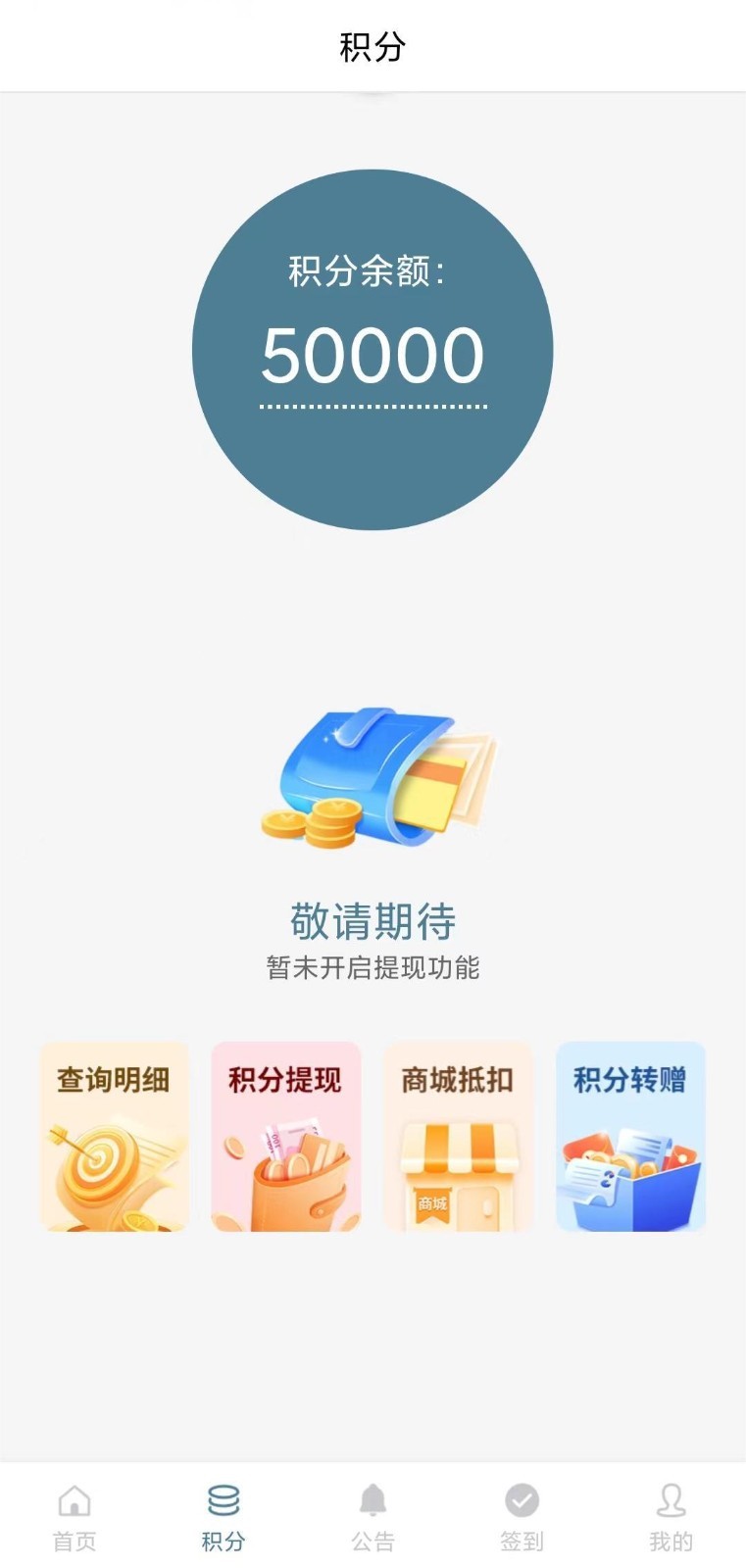Open the 公告 announcements bell icon
Screen dimensions: 746x1568
373,1501
